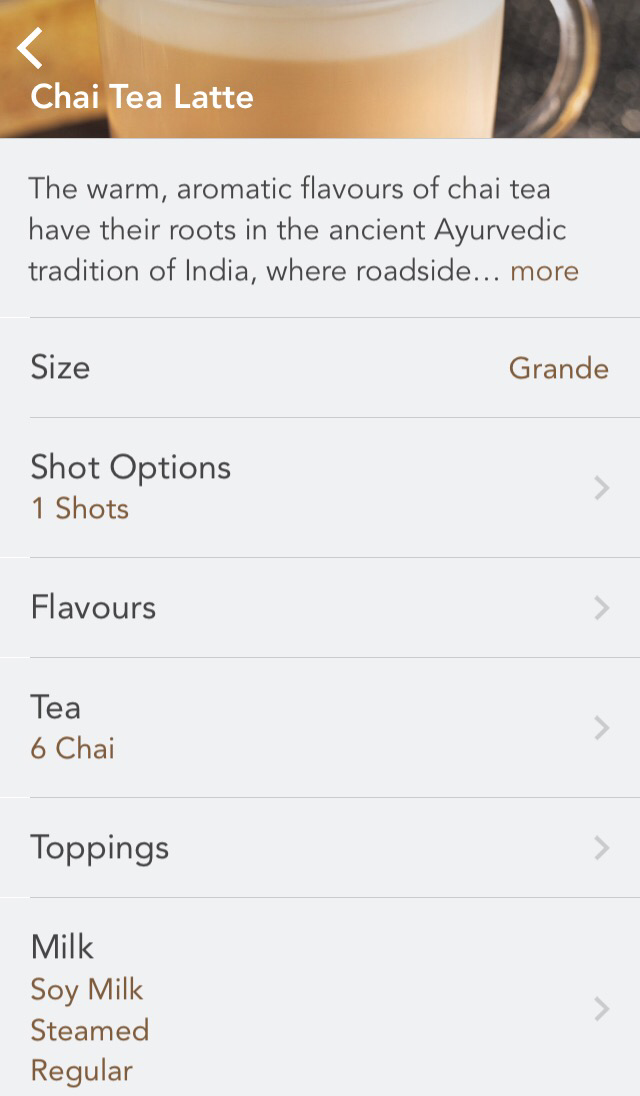
Task: Open the Milk options row
Action: [320, 1007]
